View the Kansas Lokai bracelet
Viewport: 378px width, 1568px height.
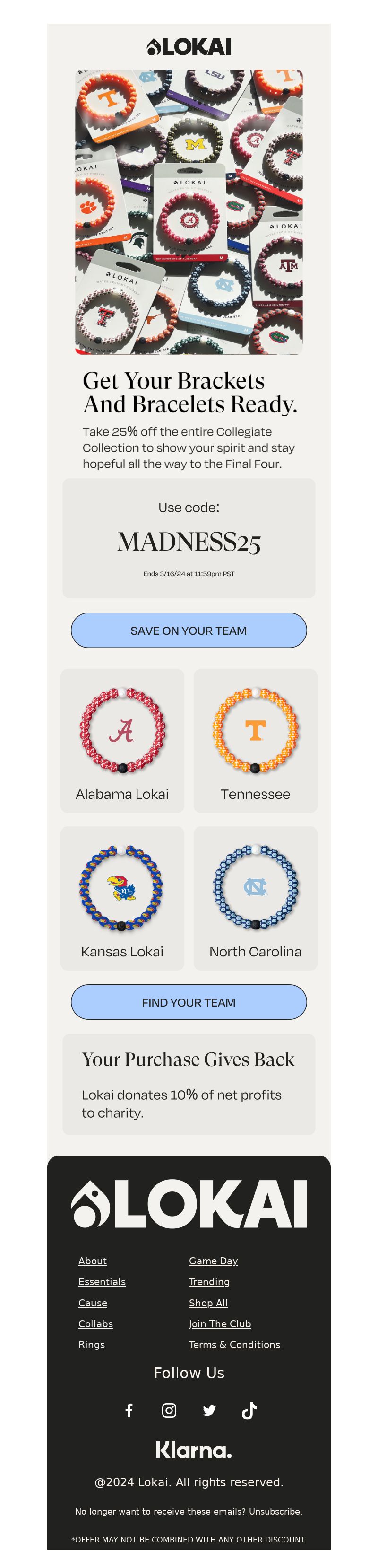(x=122, y=898)
